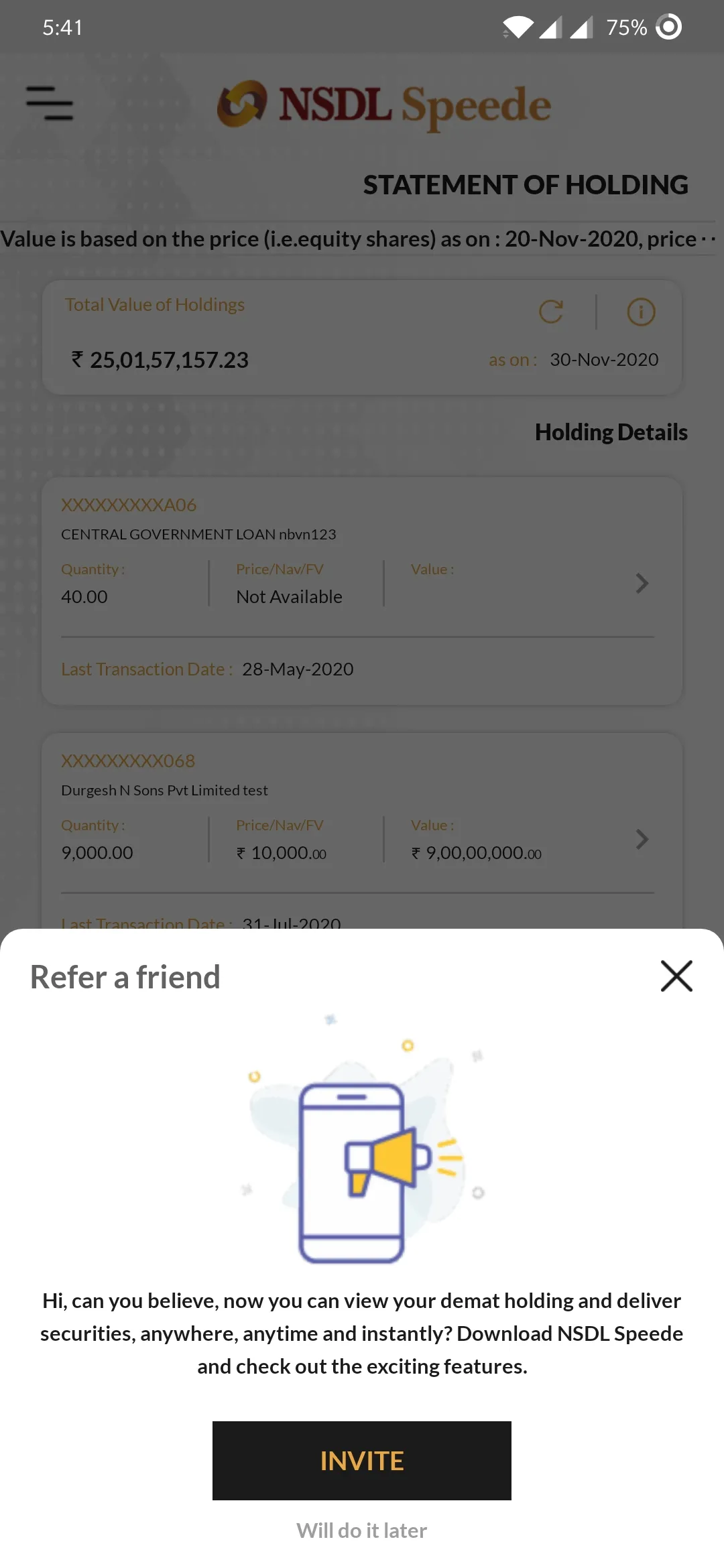Expand the Durgesh N Sons holding details
This screenshot has height=1568, width=724.
(x=642, y=839)
